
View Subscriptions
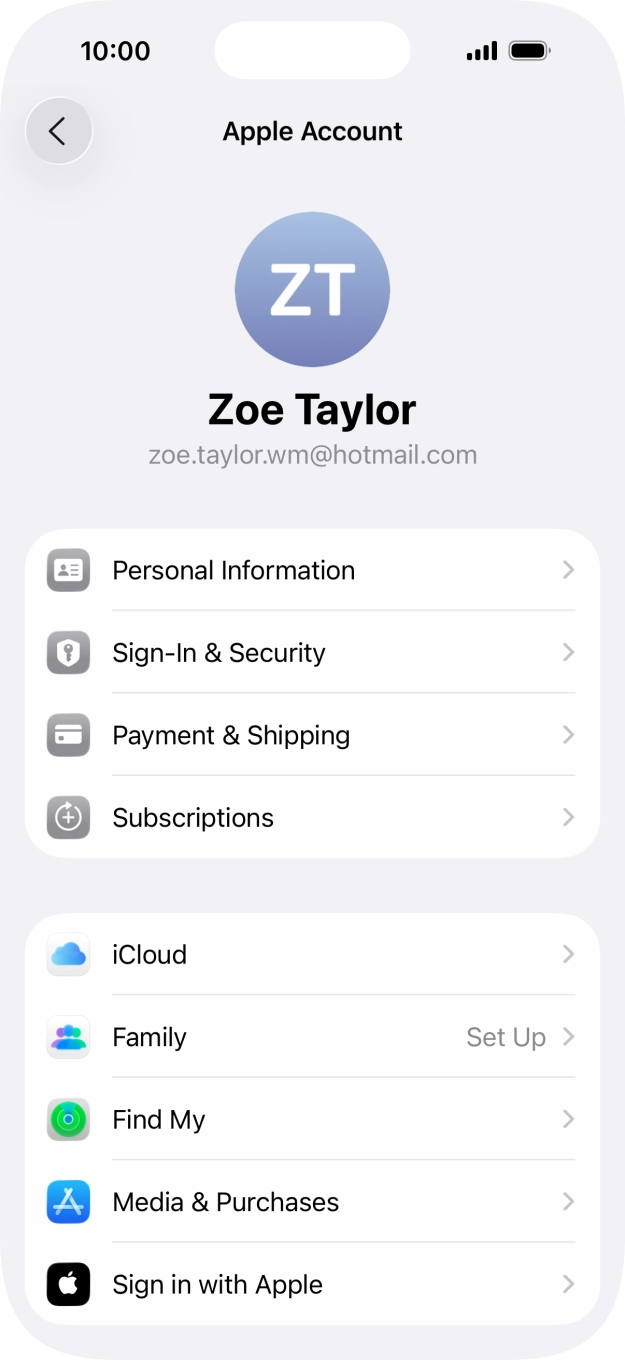pos(312,817)
